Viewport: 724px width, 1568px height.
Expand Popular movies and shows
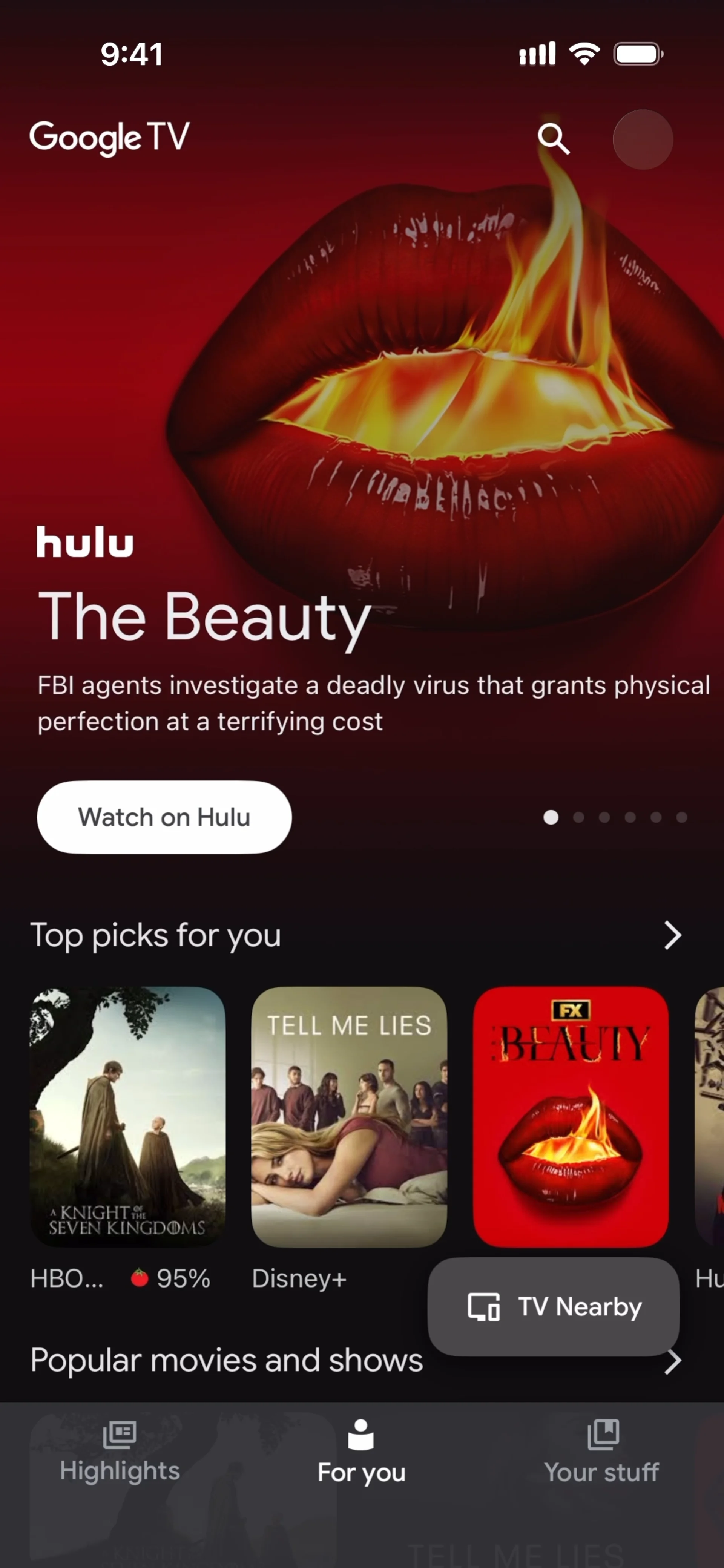[672, 1361]
